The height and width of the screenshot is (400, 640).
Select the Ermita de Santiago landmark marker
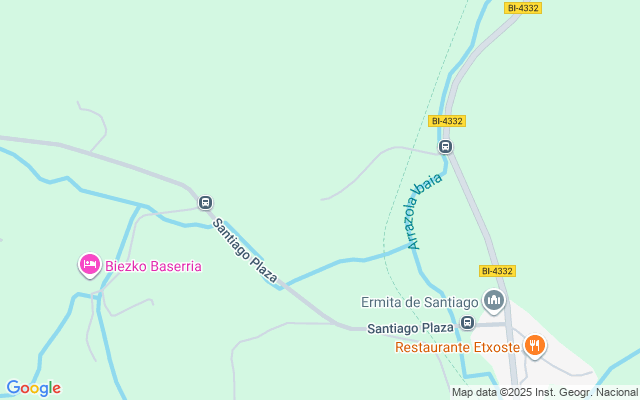coord(493,300)
